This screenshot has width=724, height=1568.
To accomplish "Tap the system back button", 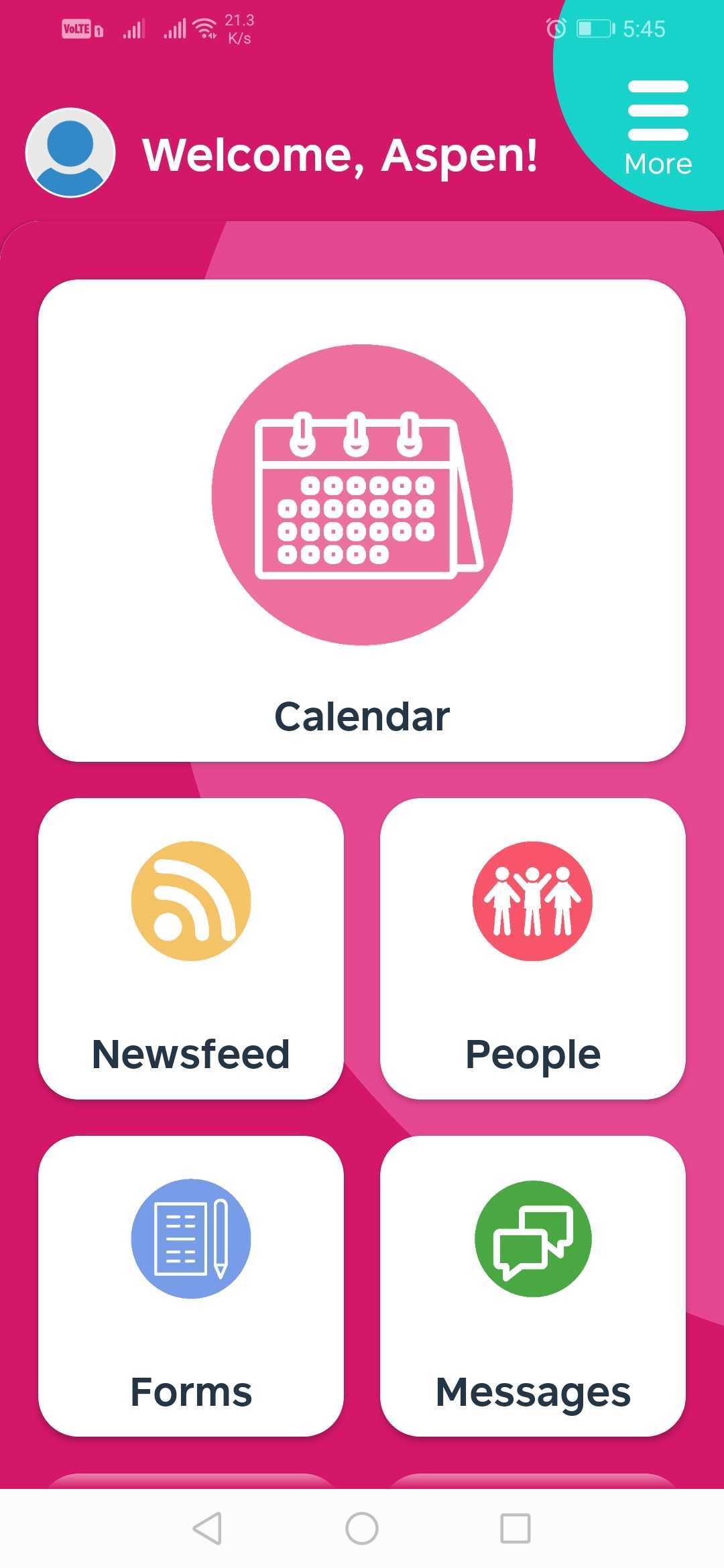I will pos(207,1528).
